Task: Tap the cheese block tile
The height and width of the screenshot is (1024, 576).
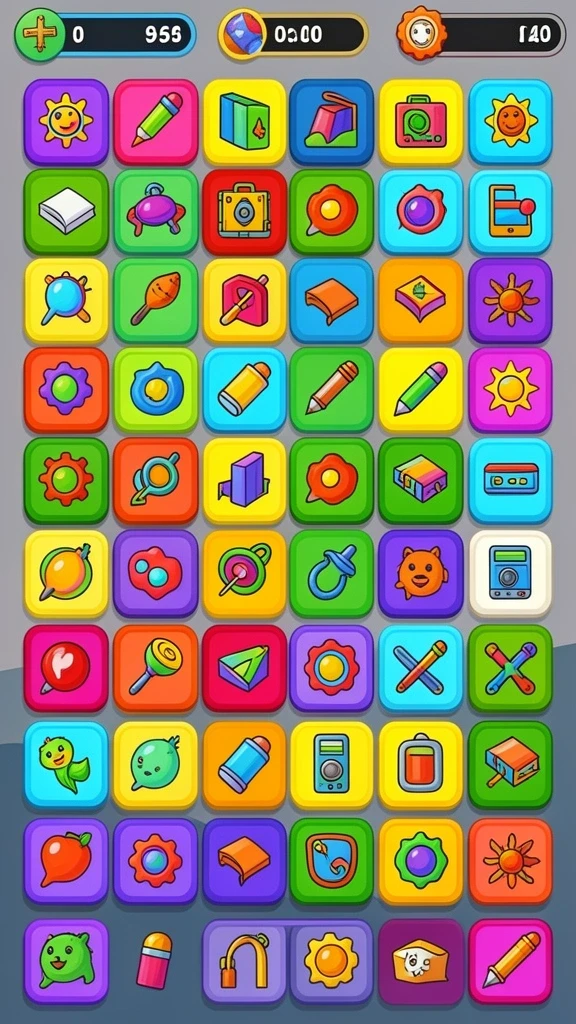Action: click(421, 961)
